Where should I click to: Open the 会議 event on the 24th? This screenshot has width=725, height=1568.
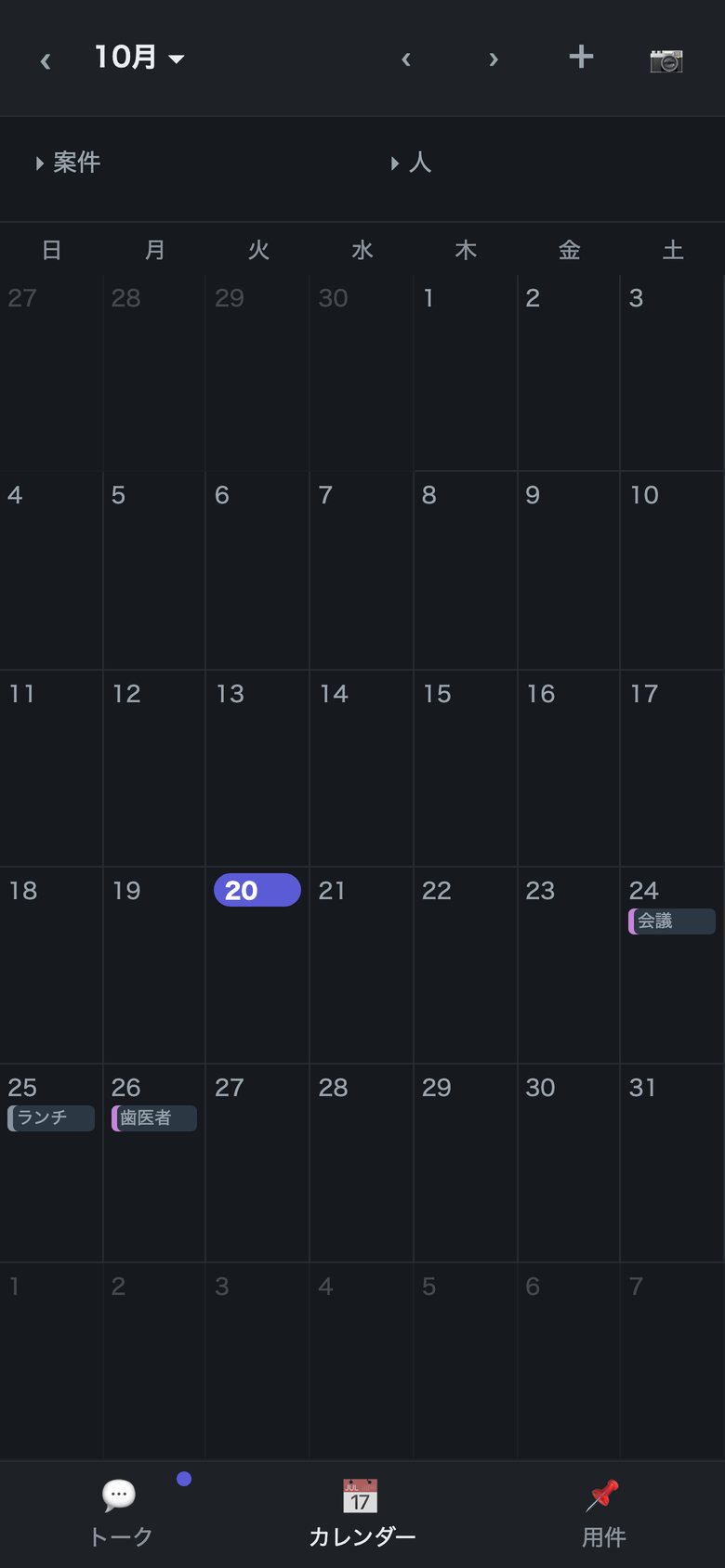point(672,921)
